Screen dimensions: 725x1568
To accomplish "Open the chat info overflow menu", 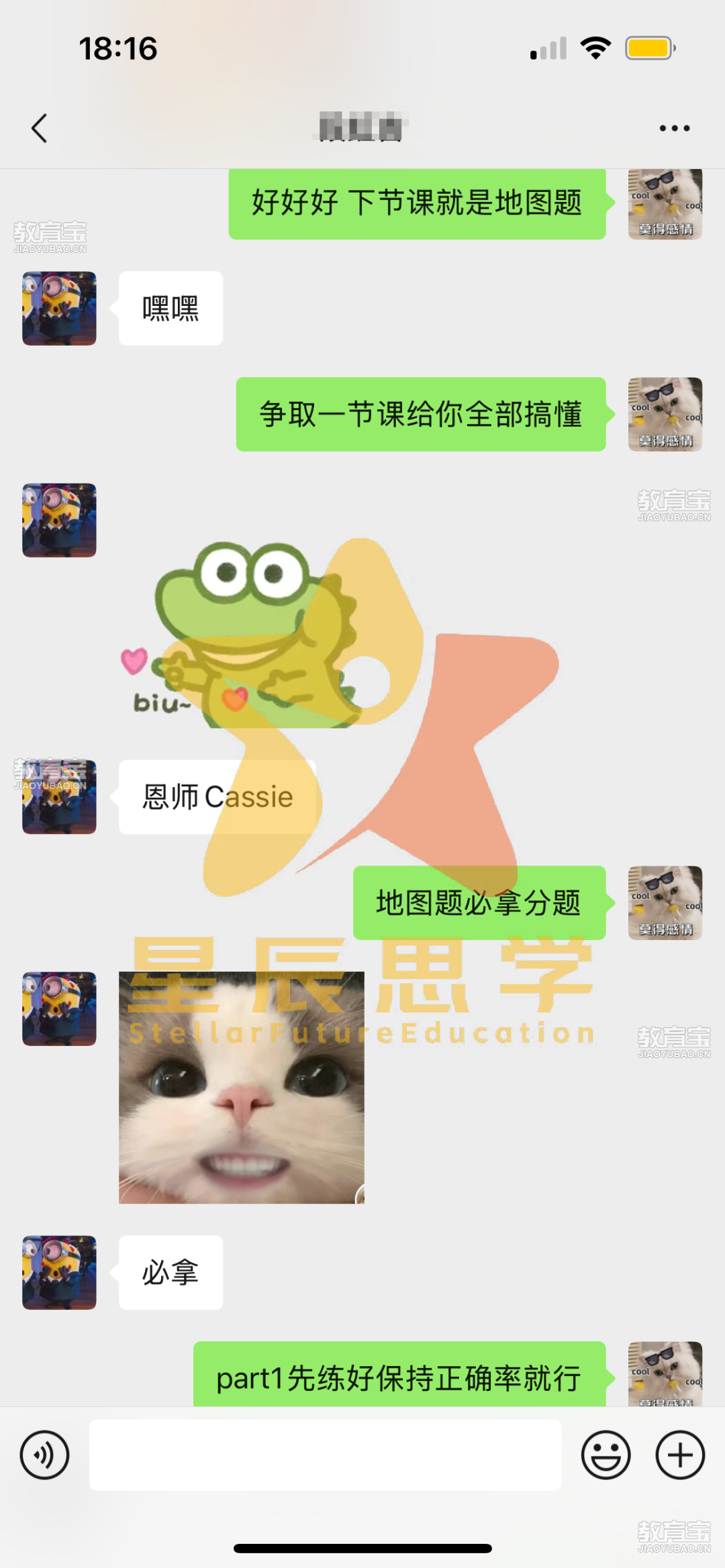I will pyautogui.click(x=674, y=127).
